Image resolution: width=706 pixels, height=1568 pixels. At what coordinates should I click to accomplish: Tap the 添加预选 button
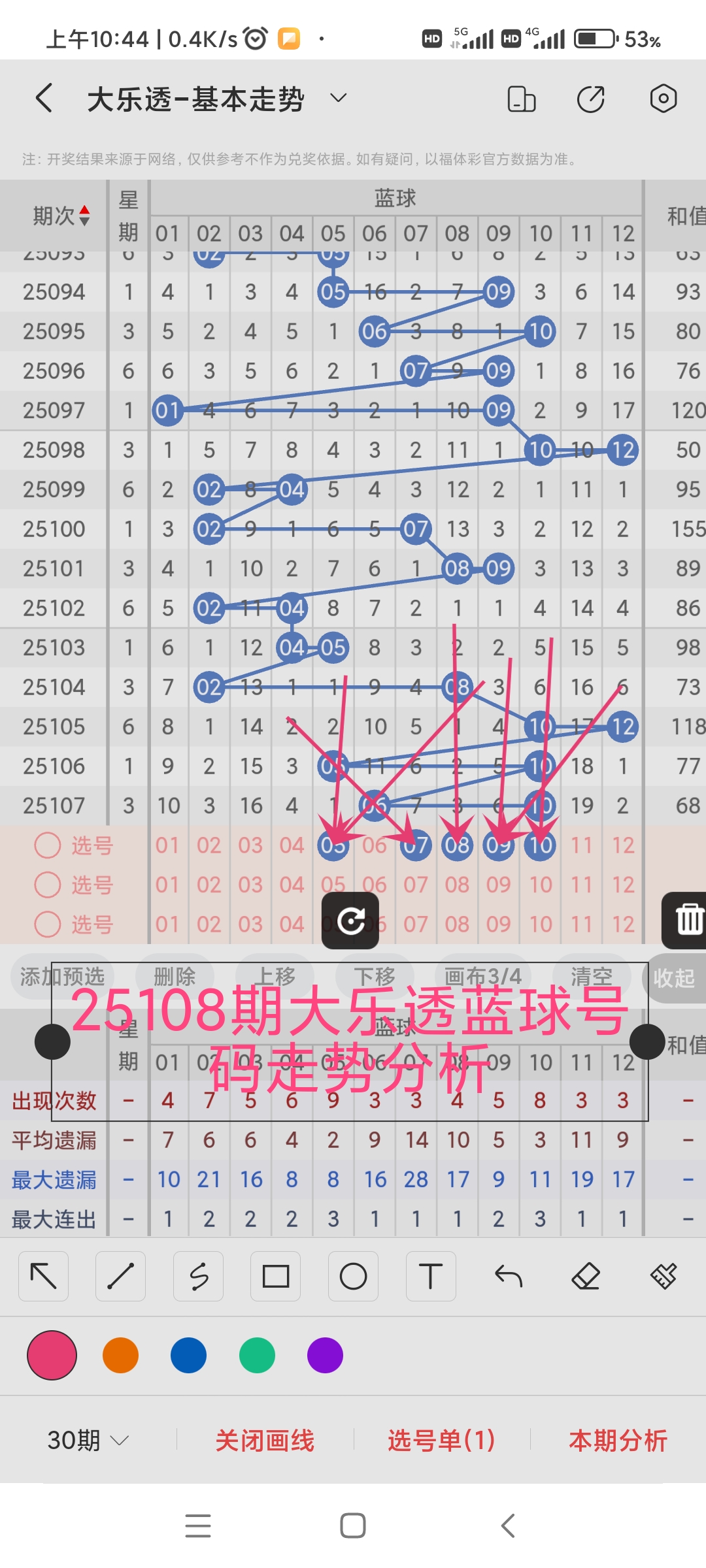pyautogui.click(x=62, y=977)
